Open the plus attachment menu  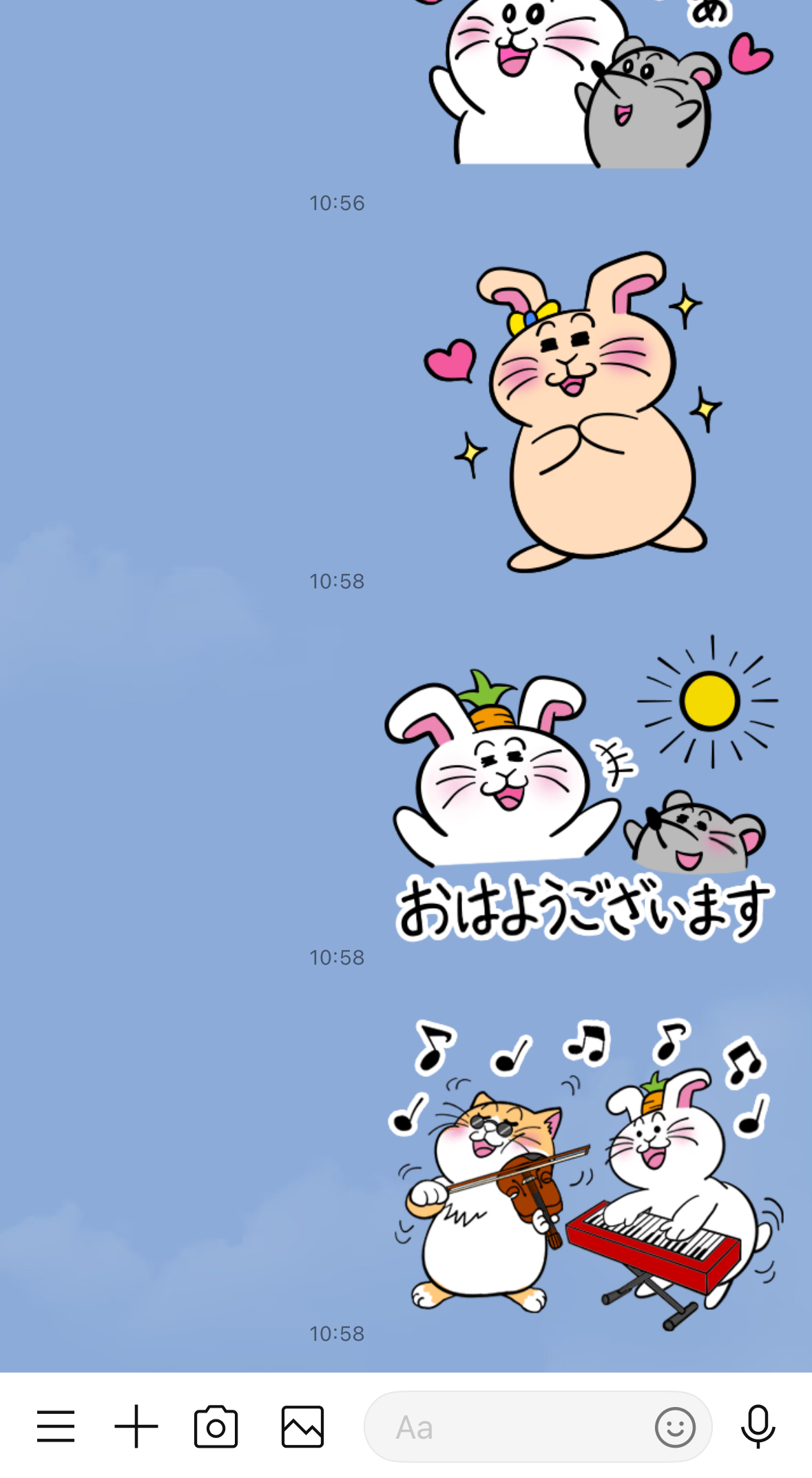pos(136,1426)
